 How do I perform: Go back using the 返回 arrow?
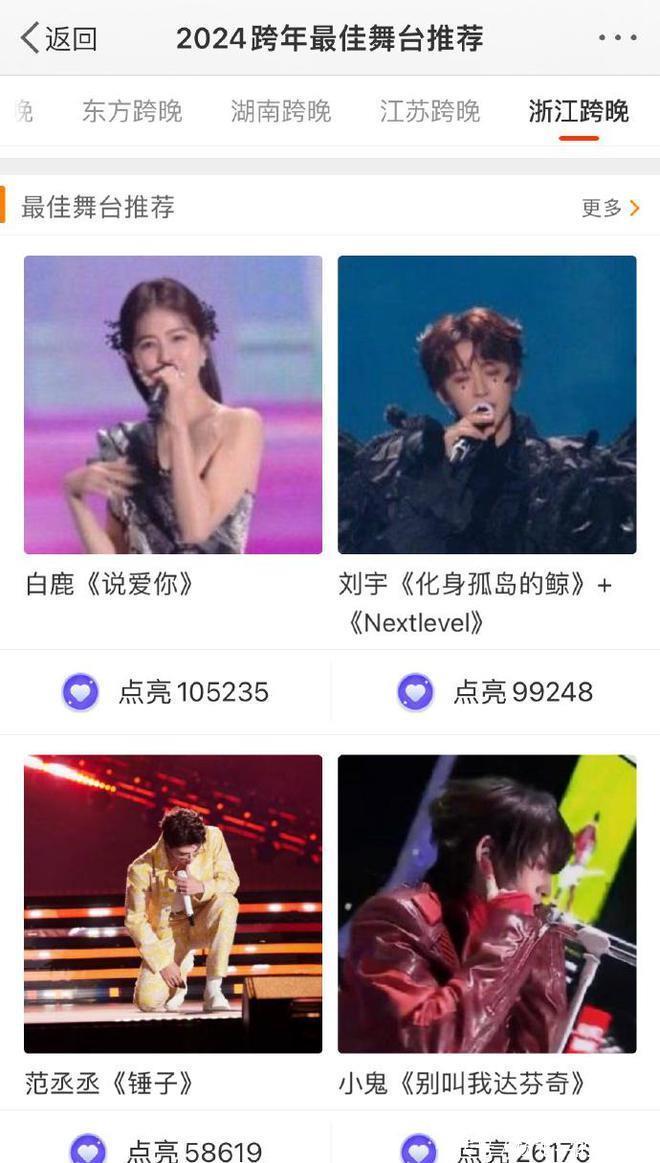58,39
